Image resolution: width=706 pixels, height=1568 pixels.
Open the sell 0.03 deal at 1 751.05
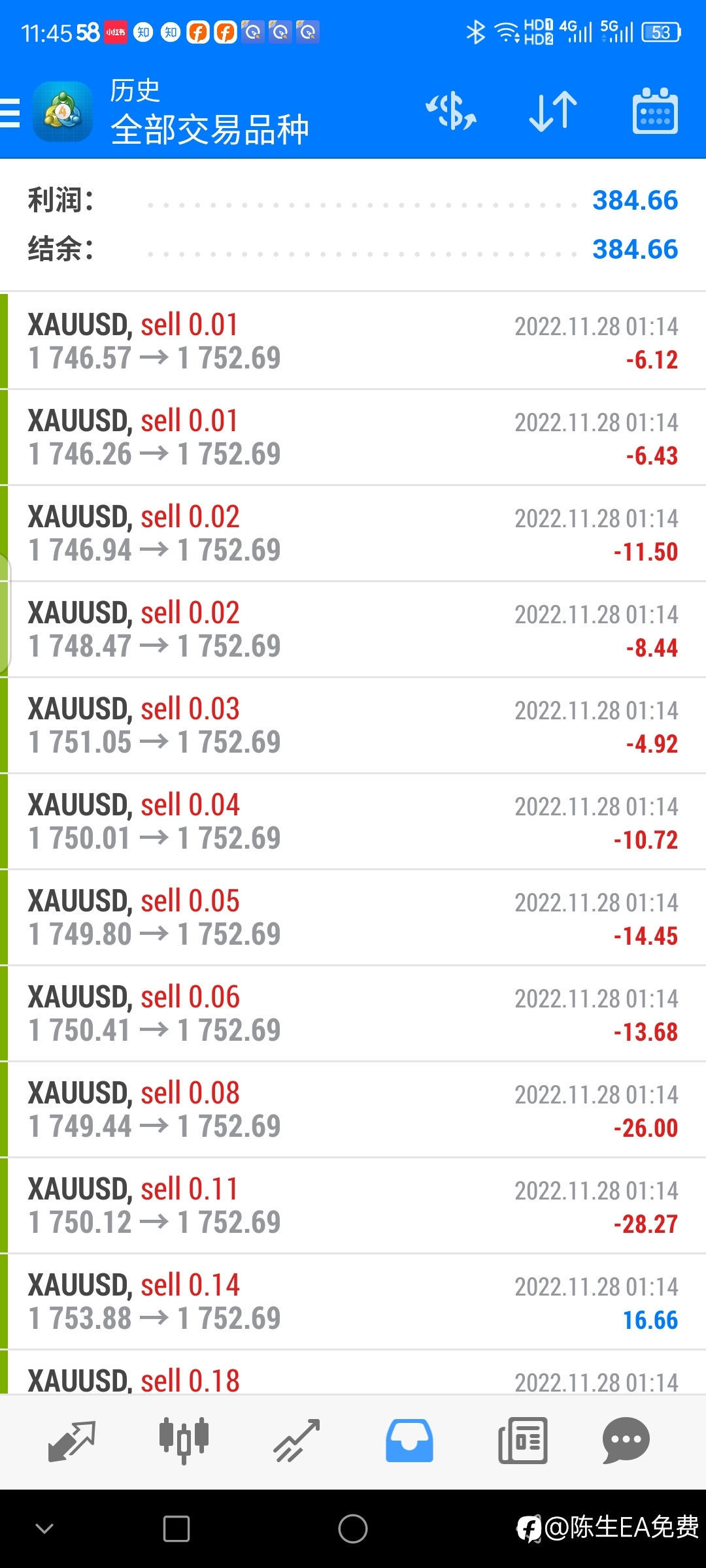pos(353,725)
